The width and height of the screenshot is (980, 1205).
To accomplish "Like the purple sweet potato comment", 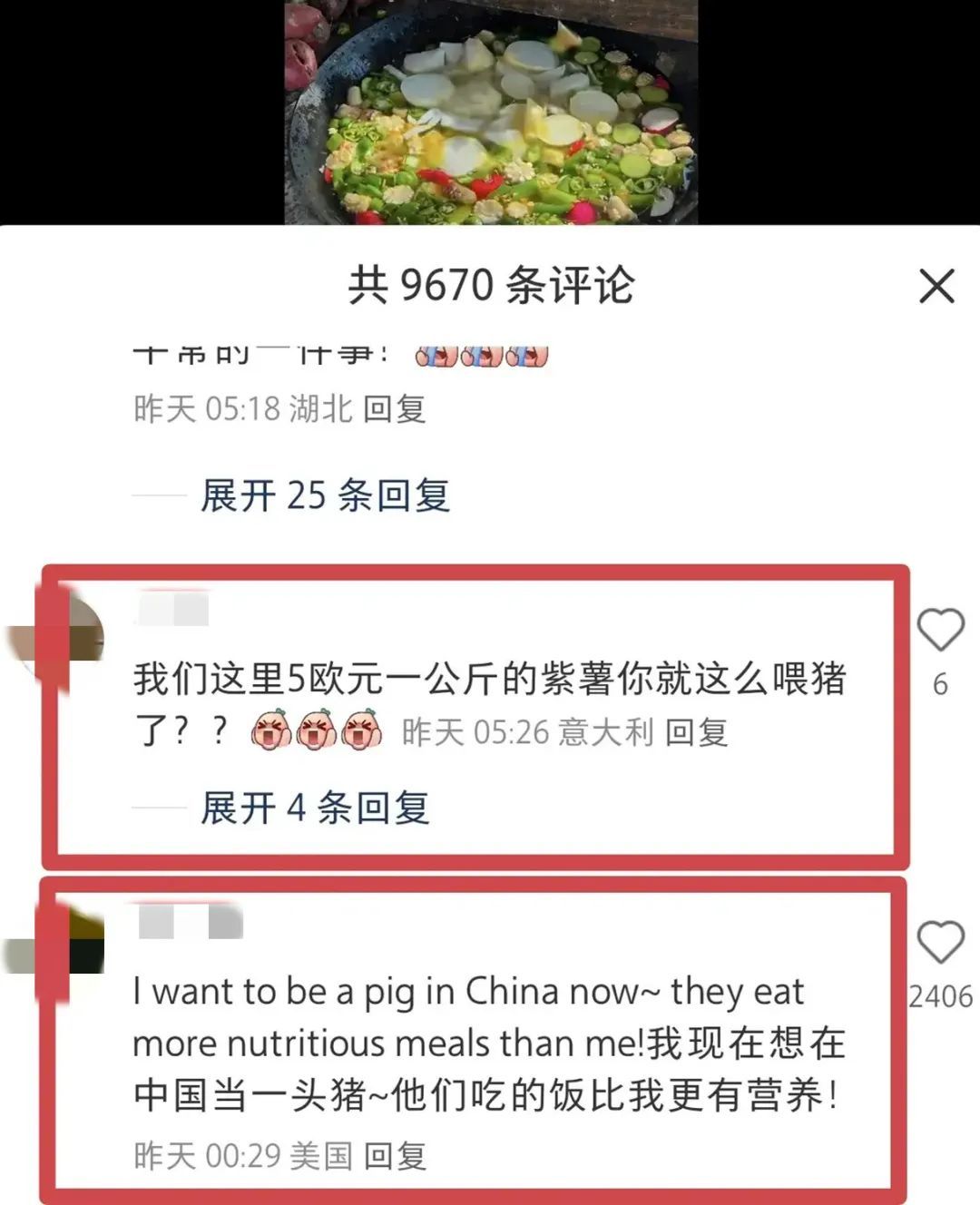I will [x=939, y=630].
